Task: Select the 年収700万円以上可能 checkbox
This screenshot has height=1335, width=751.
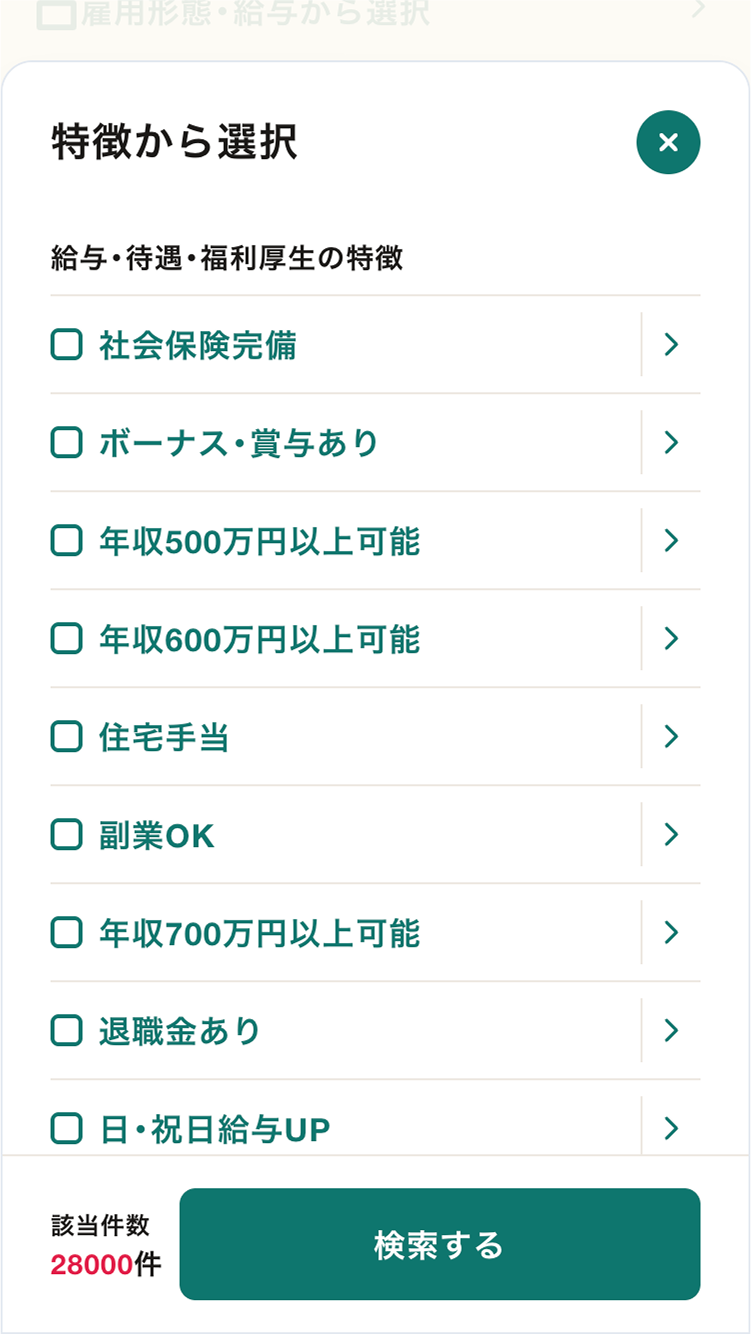Action: [65, 933]
